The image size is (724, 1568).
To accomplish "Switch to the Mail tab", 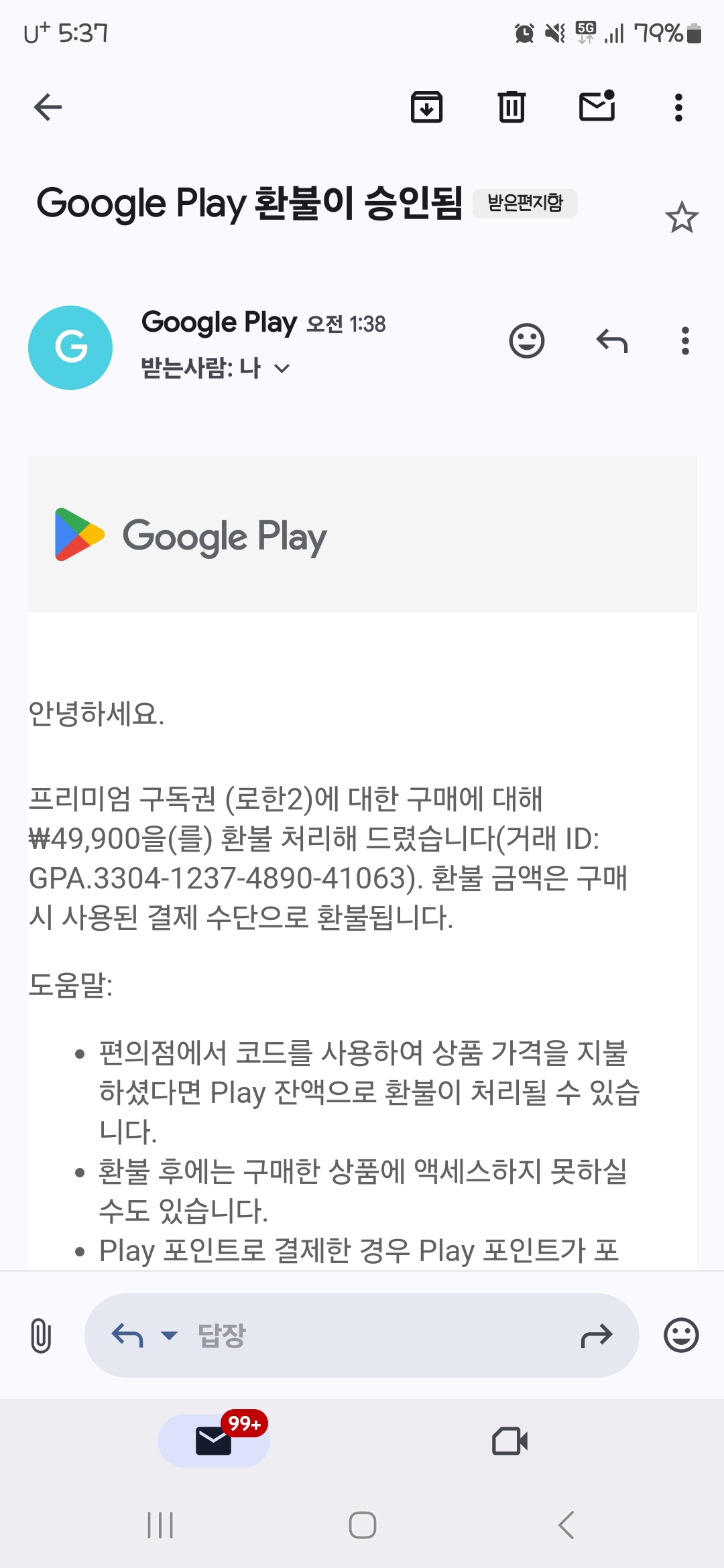I will [x=214, y=1441].
